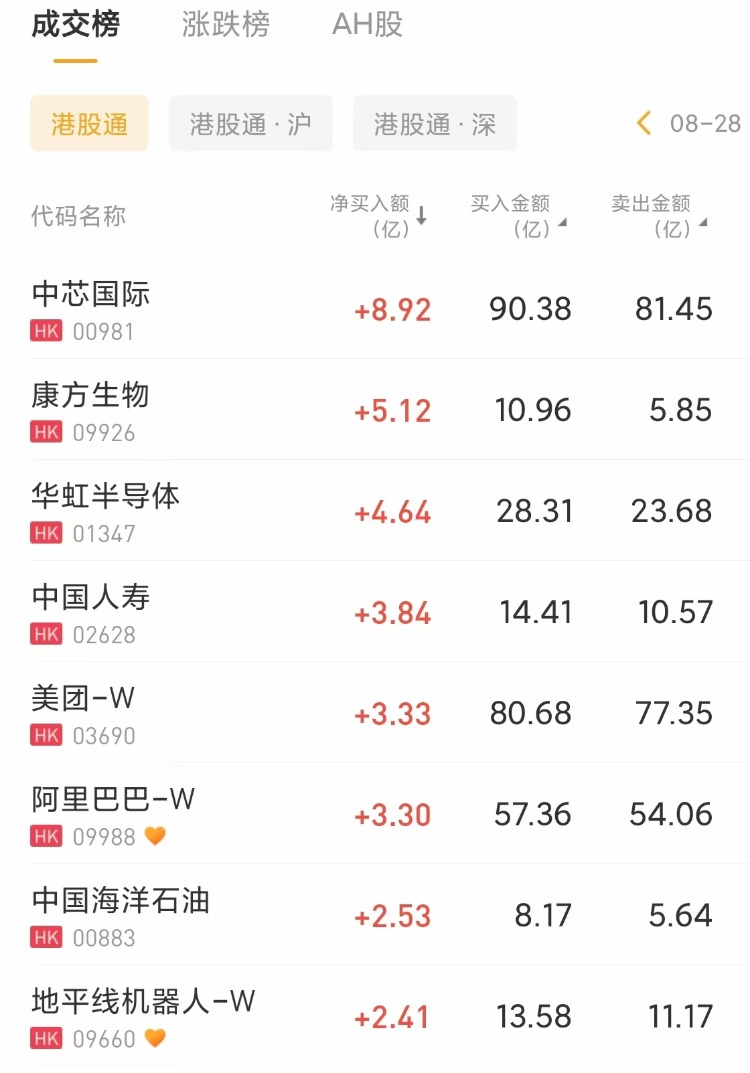Go to the previous date arrow

click(x=644, y=124)
